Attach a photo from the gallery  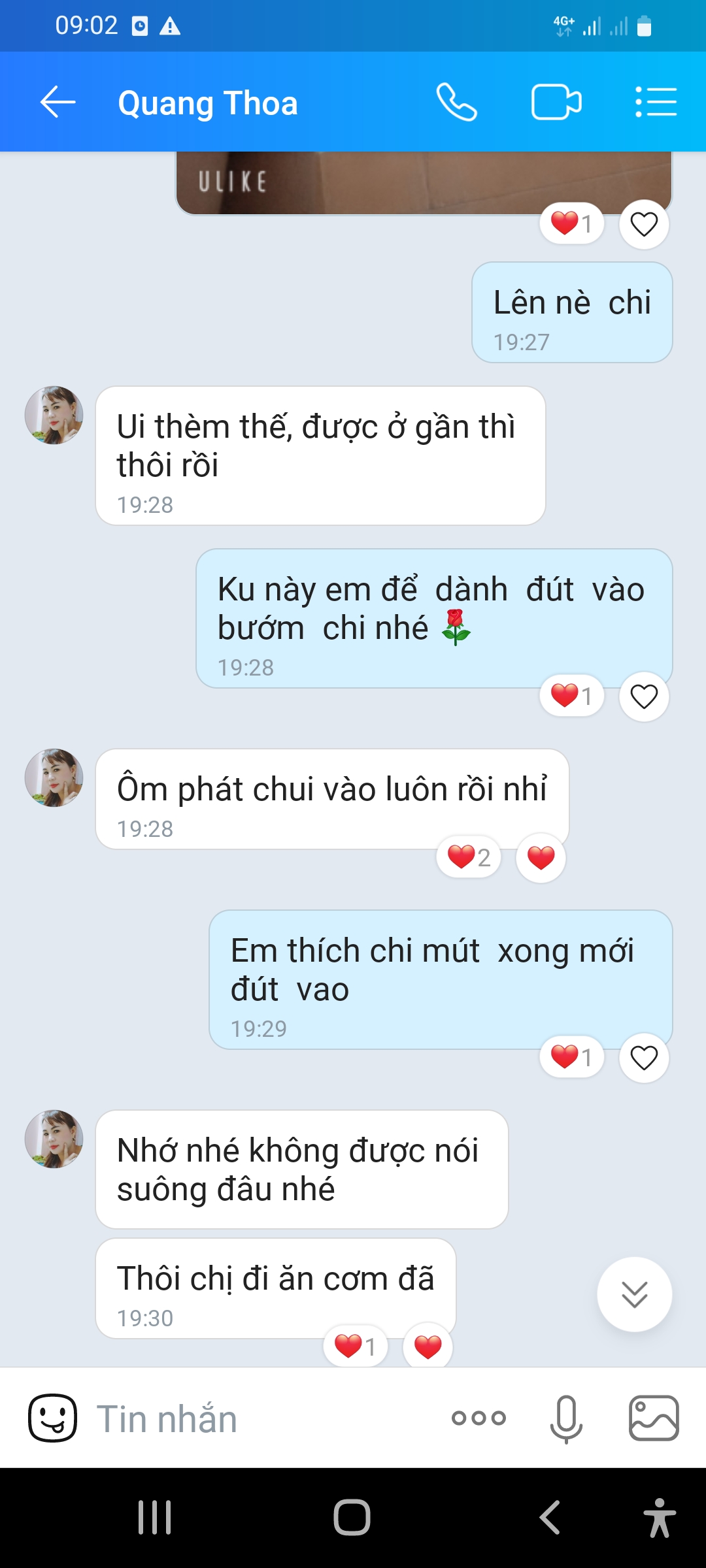point(654,1418)
